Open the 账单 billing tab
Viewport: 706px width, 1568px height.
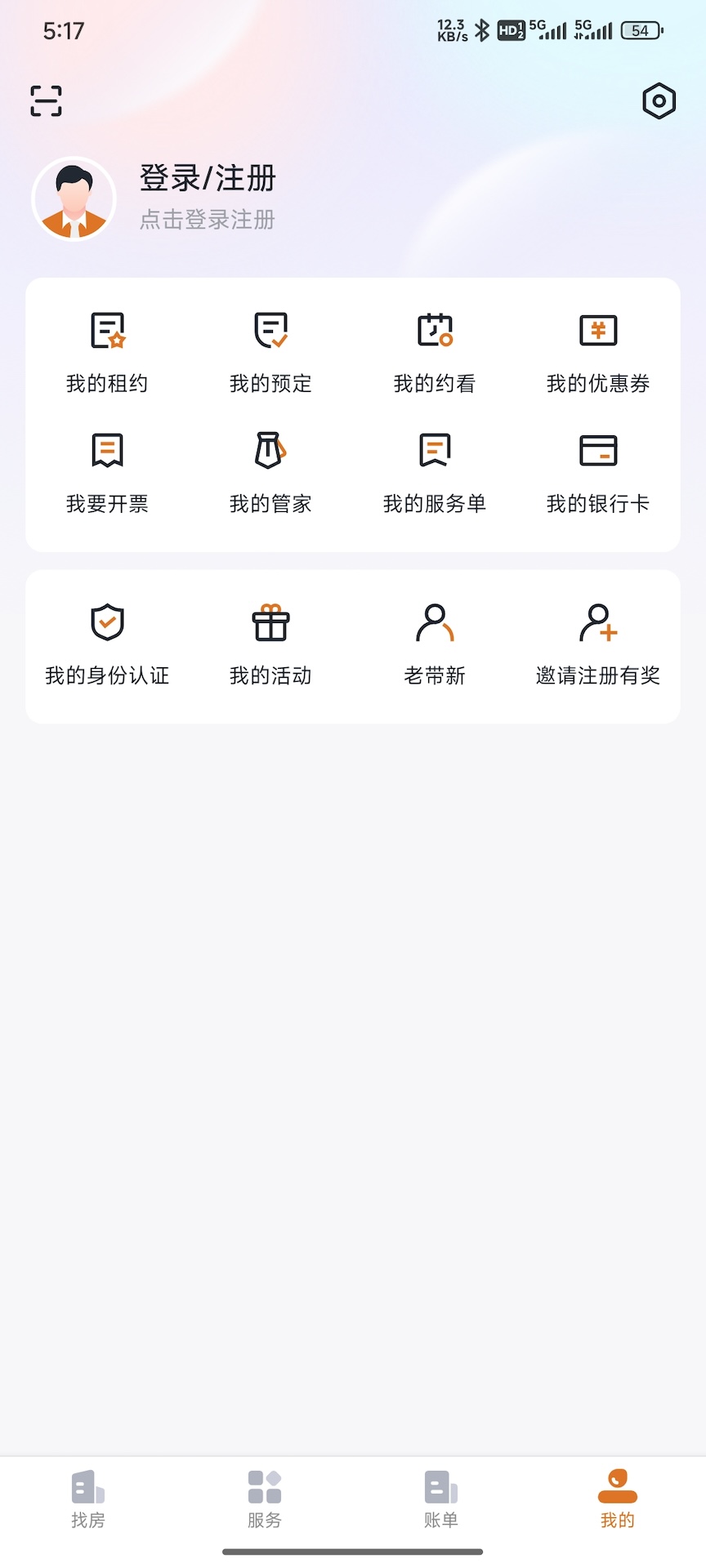pos(440,1503)
